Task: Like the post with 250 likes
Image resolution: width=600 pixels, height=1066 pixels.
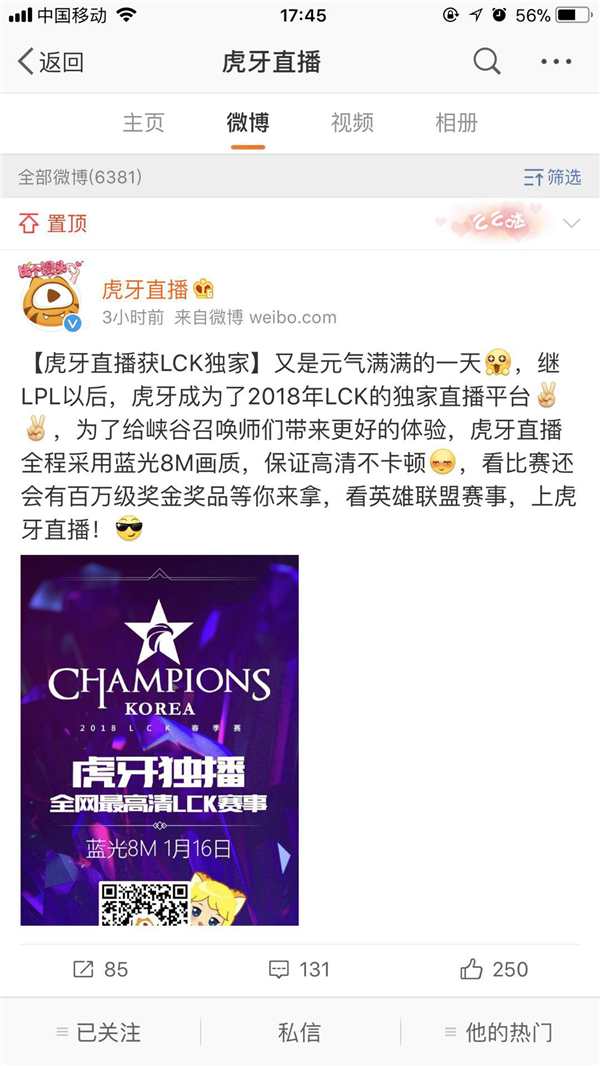Action: tap(494, 969)
